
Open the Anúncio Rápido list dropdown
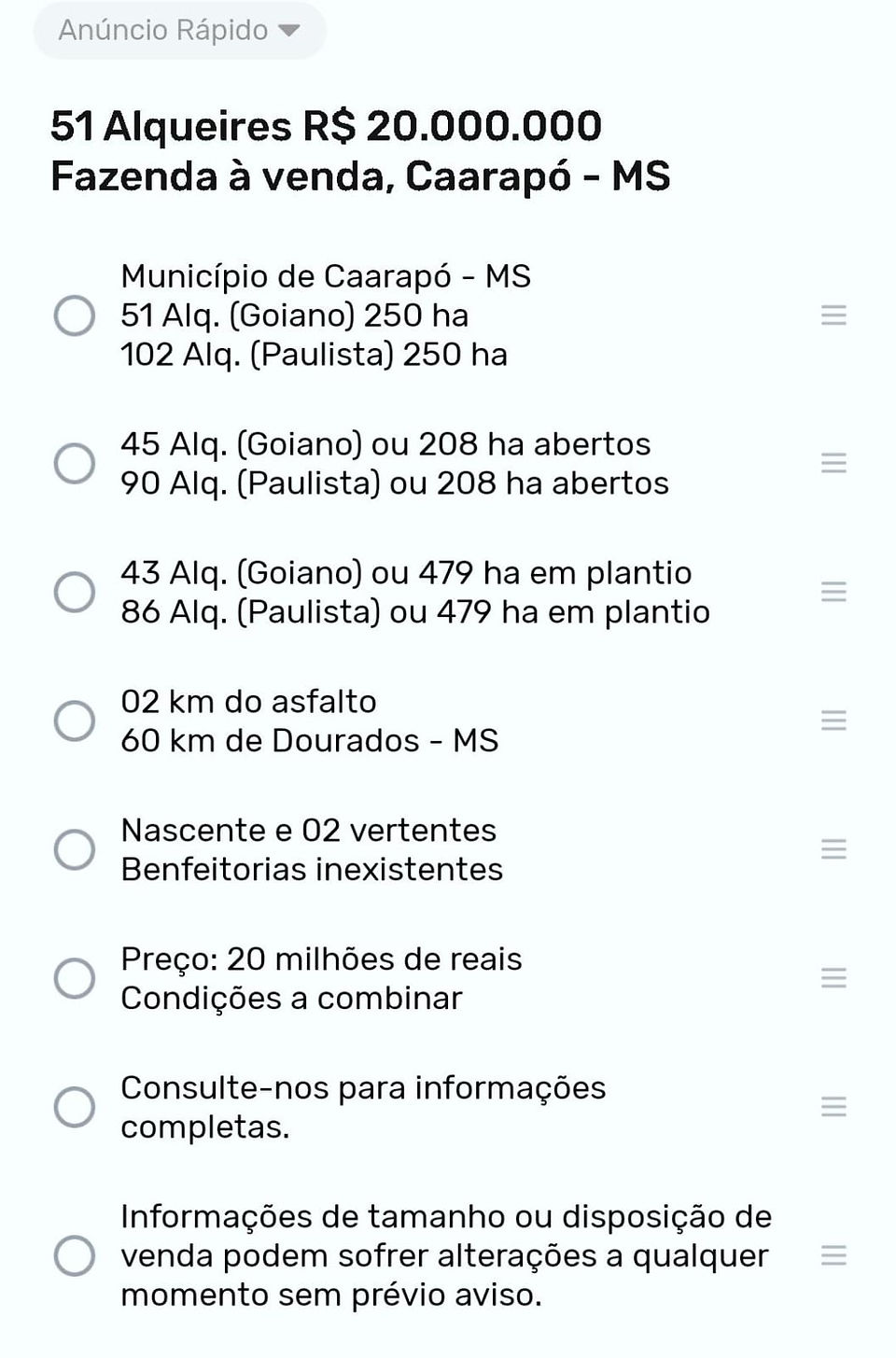pyautogui.click(x=179, y=31)
